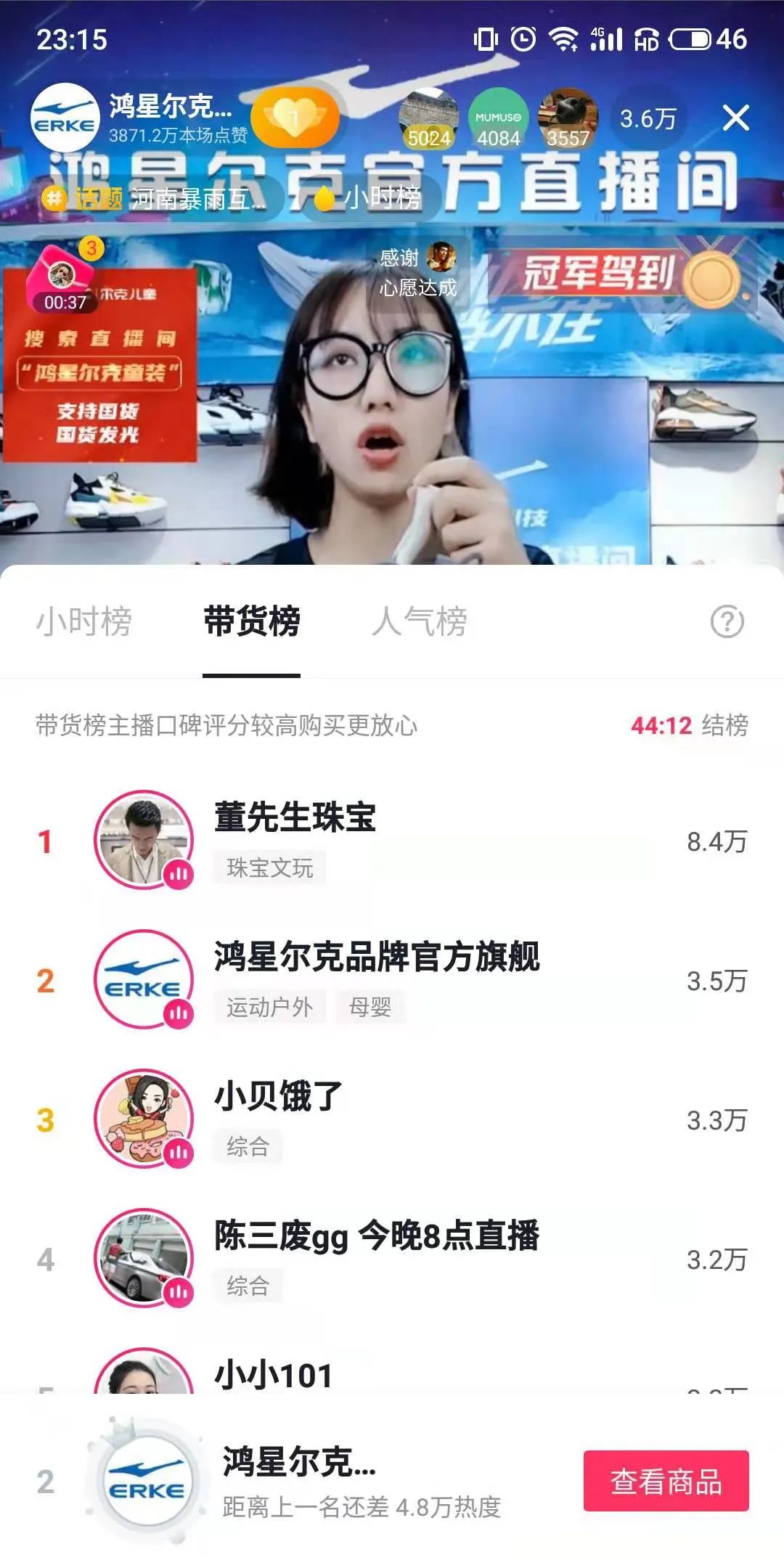Image resolution: width=784 pixels, height=1568 pixels.
Task: Switch to the 人气榜 tab
Action: [x=420, y=621]
